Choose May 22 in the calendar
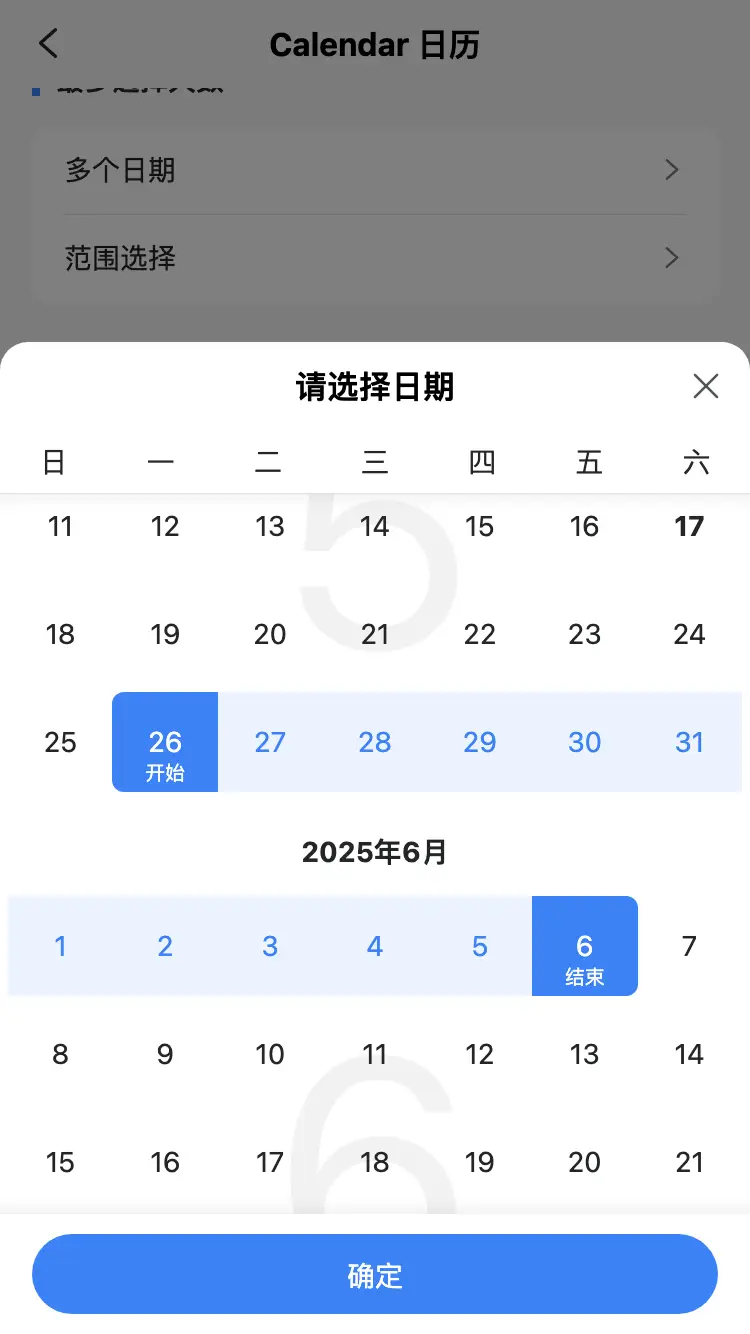This screenshot has height=1334, width=750. click(x=480, y=634)
